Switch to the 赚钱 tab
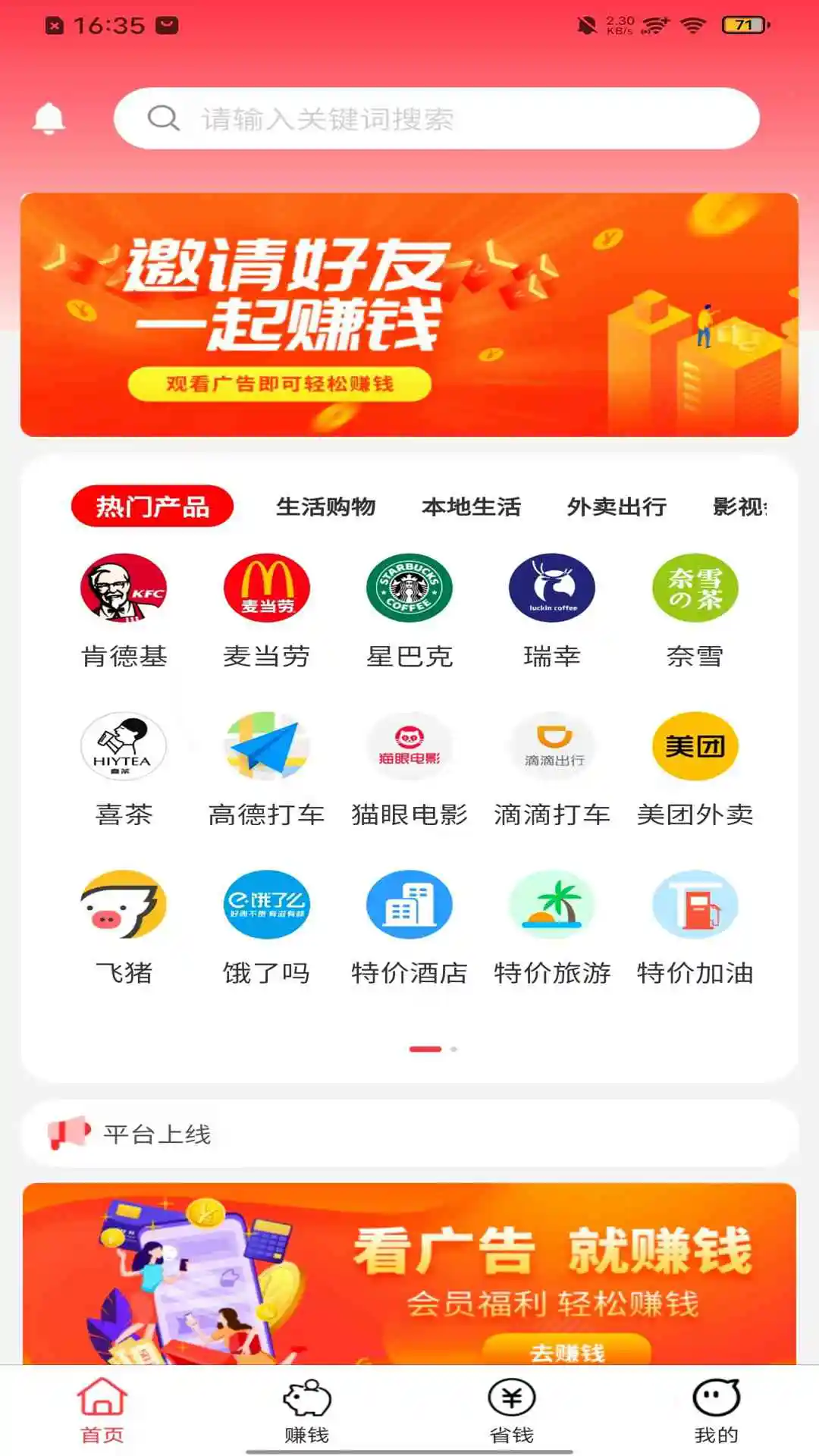 tap(307, 1410)
